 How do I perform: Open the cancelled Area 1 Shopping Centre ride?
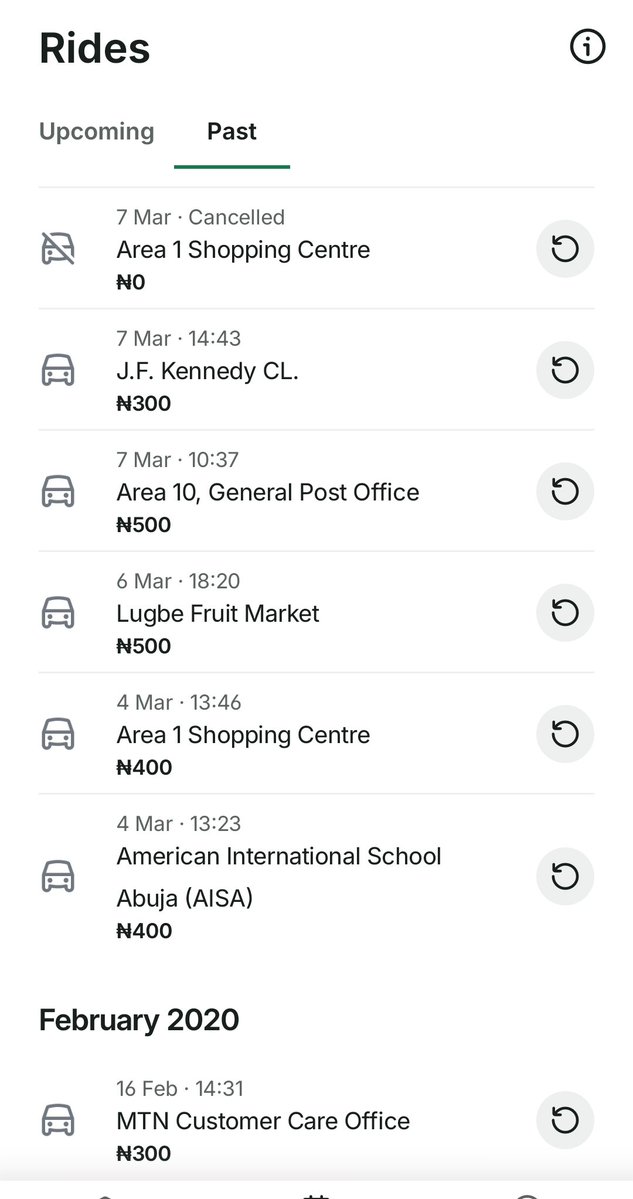243,249
